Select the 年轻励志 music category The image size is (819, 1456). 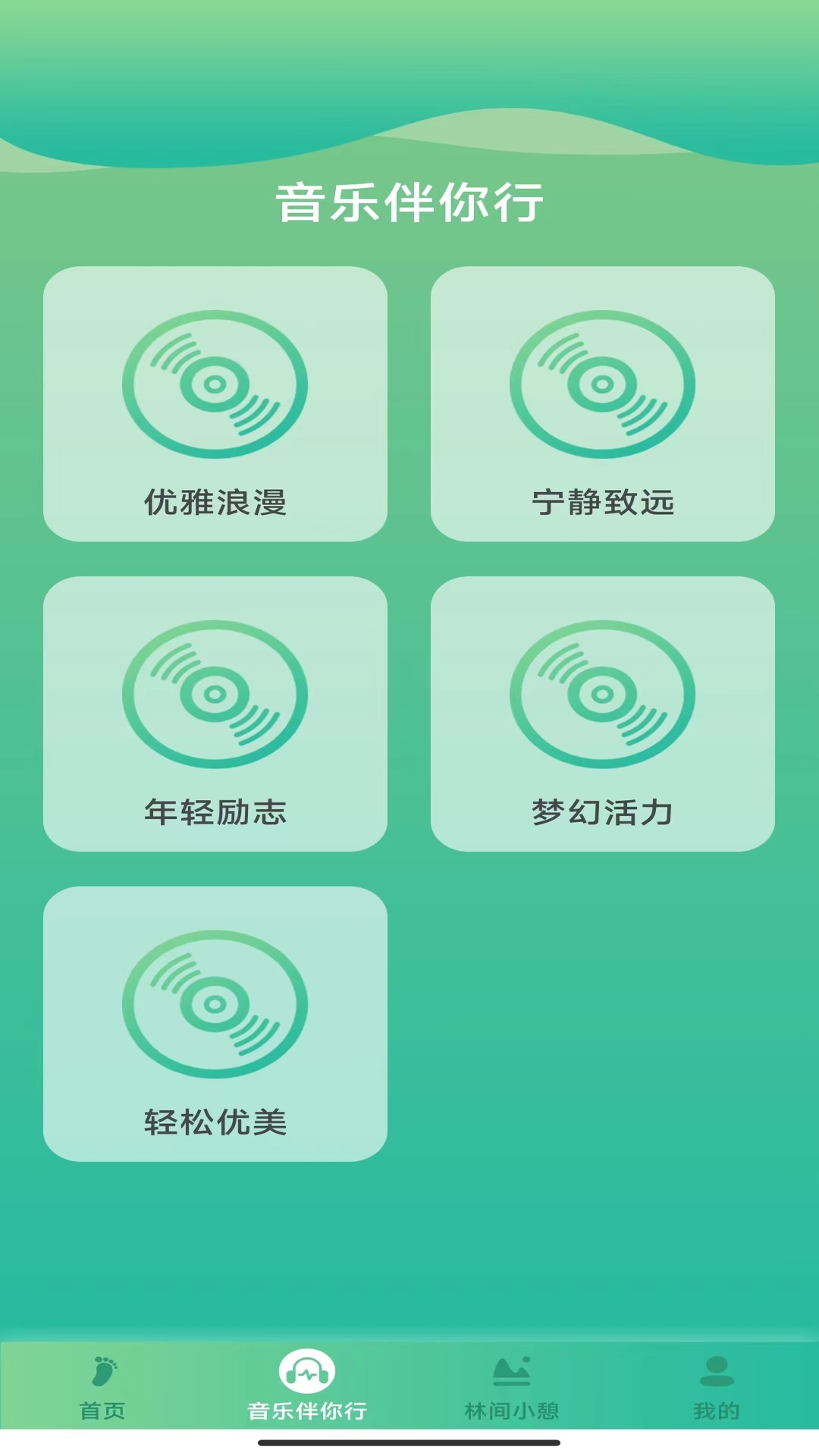pyautogui.click(x=215, y=714)
